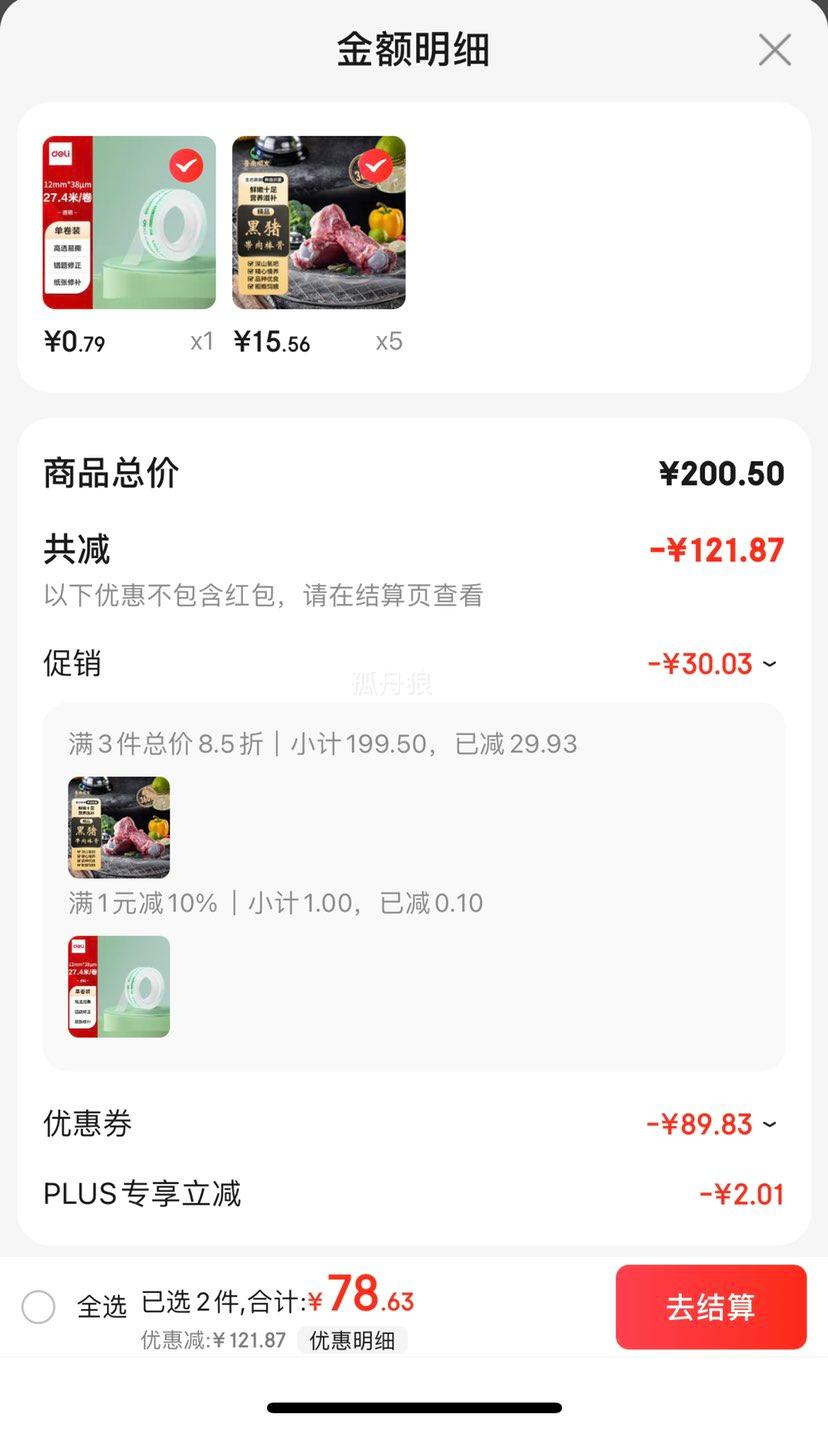Screen dimensions: 828x1430
Task: Toggle the 全选 select-all circle
Action: coord(39,1306)
